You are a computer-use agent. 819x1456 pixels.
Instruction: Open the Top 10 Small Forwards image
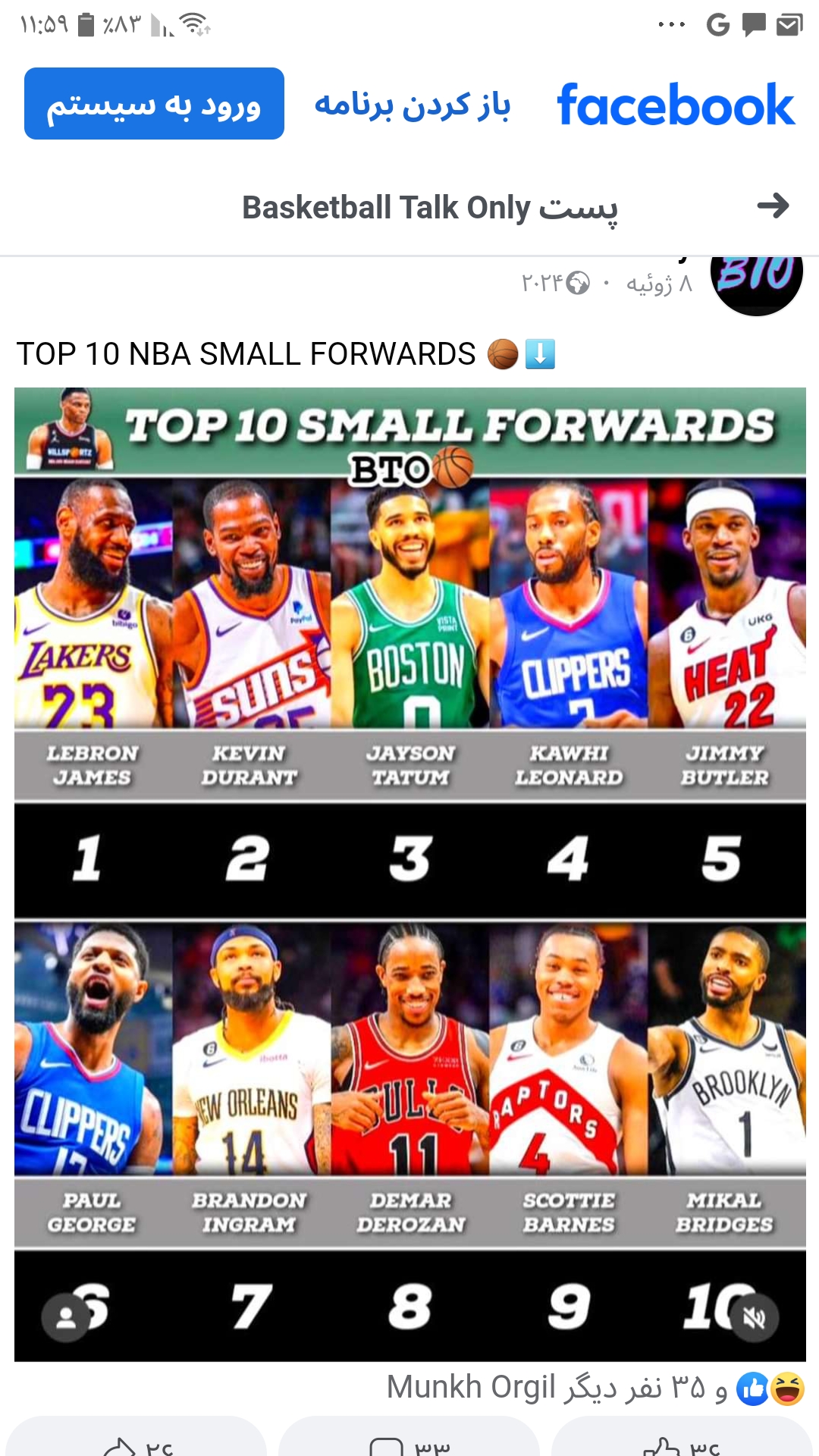(x=410, y=874)
